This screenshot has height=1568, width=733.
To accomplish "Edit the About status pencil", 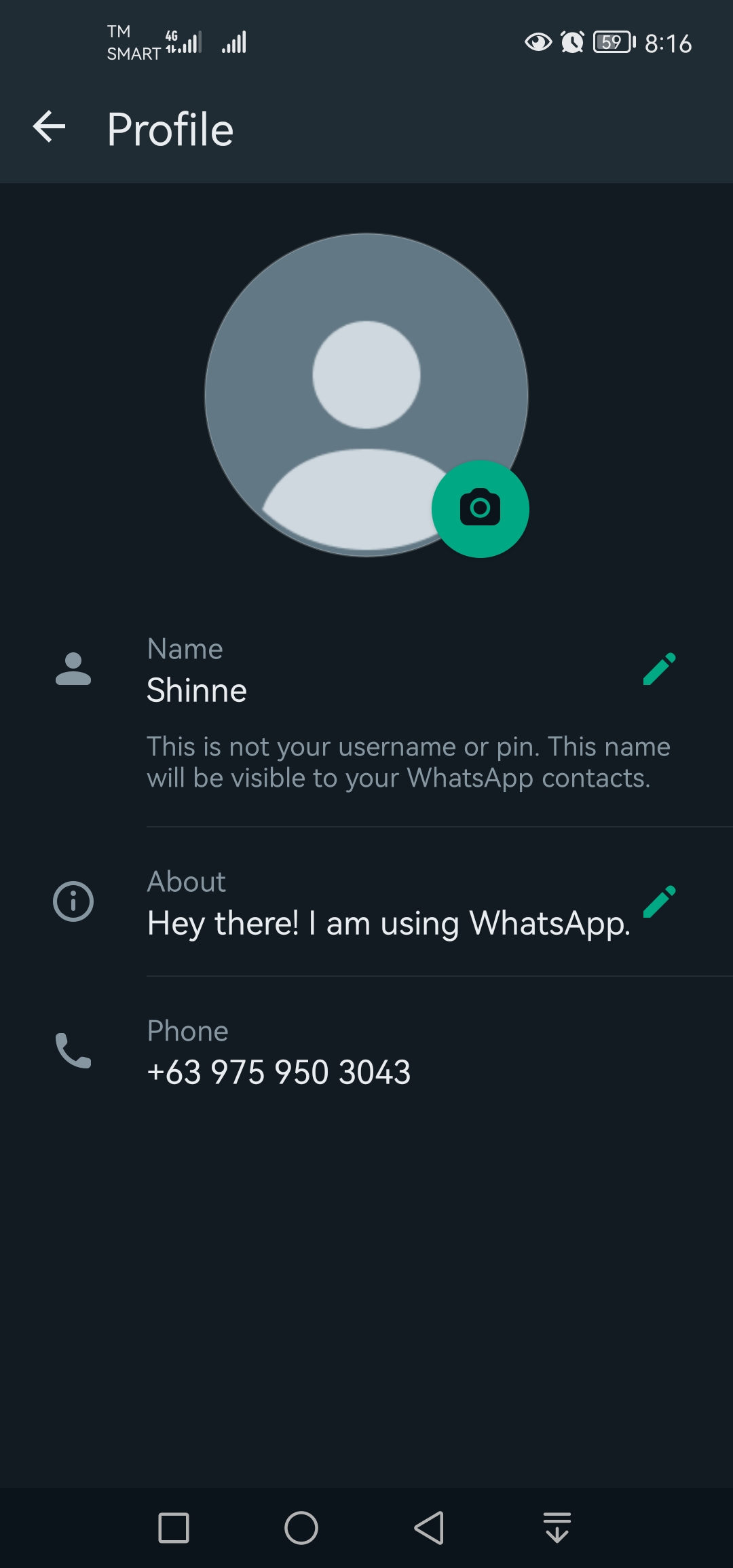I will tap(659, 901).
